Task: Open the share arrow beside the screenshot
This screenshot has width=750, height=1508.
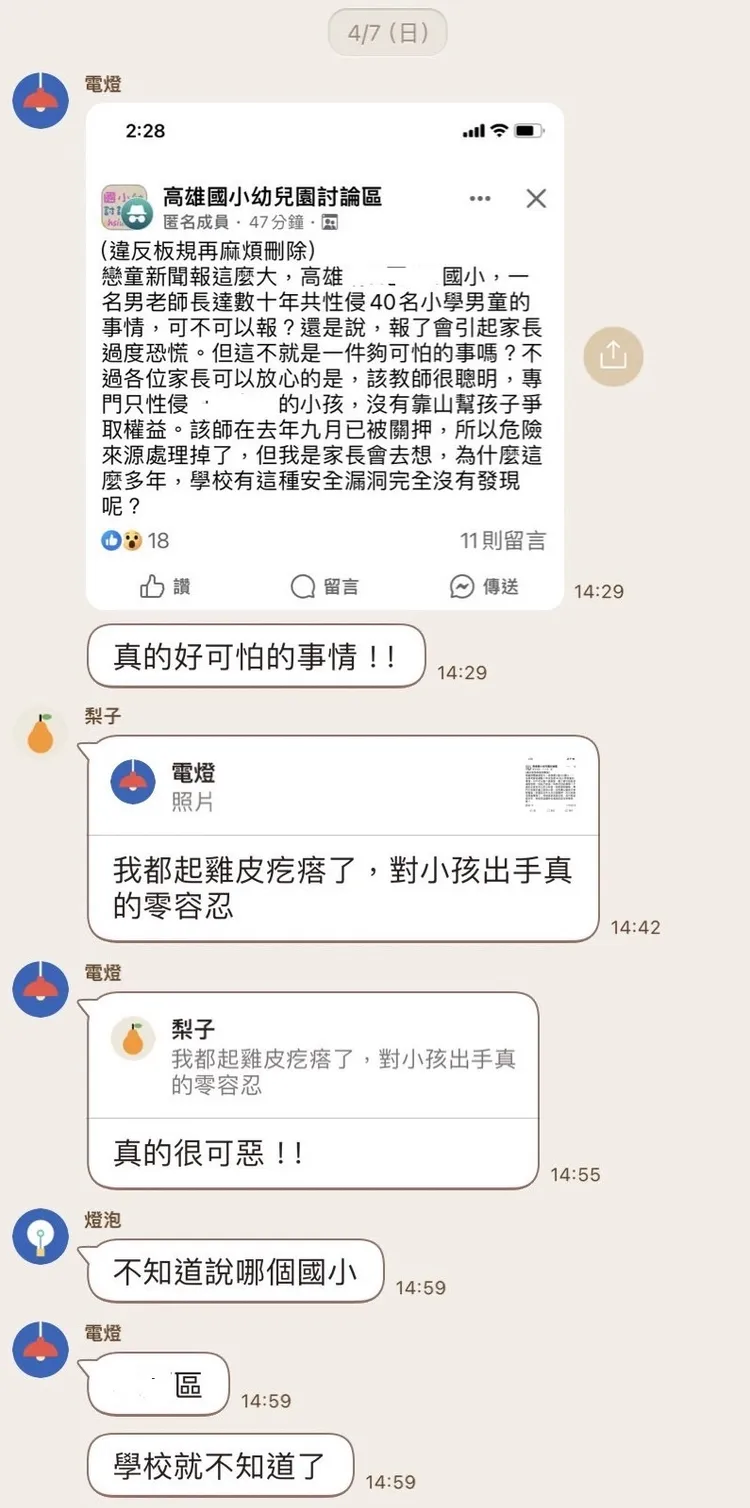Action: 613,356
